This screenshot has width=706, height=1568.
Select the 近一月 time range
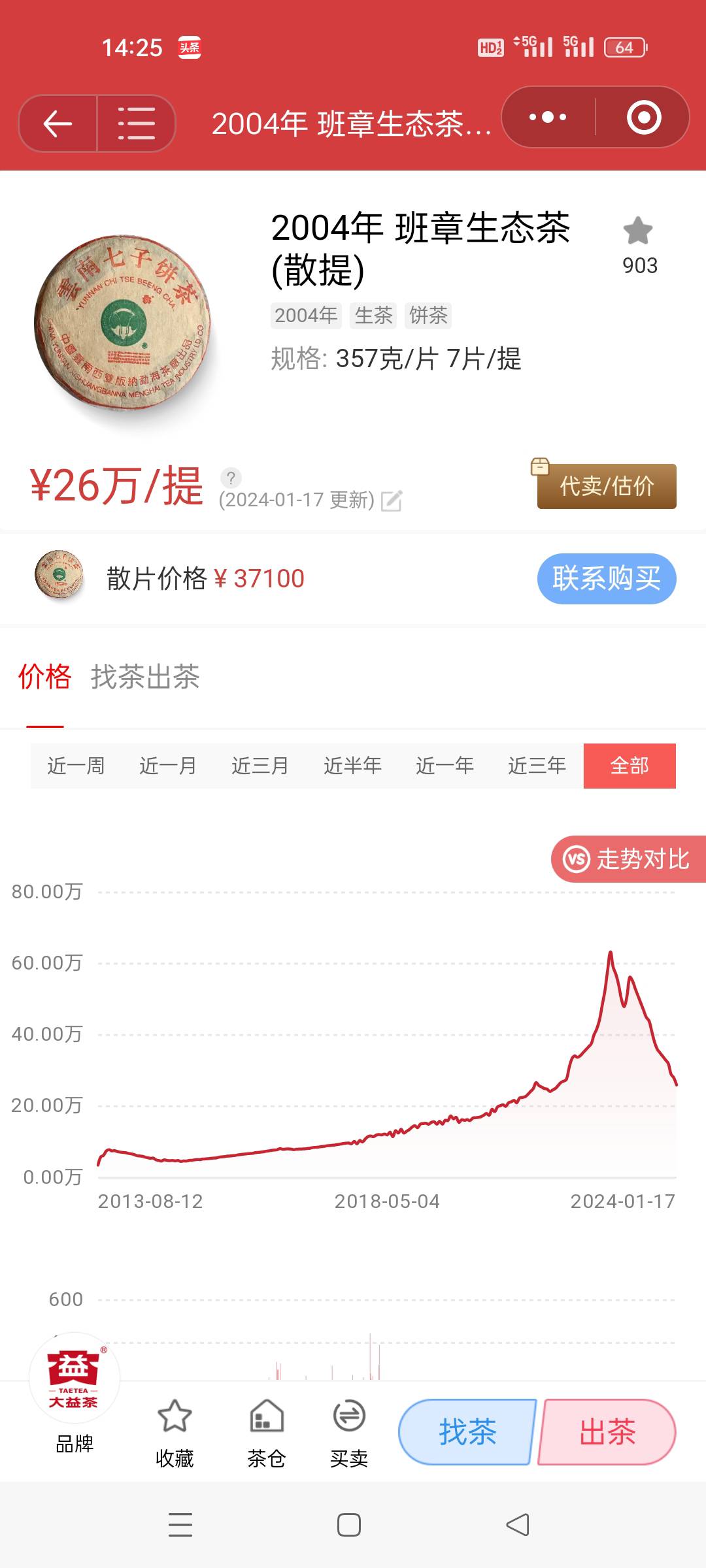168,766
